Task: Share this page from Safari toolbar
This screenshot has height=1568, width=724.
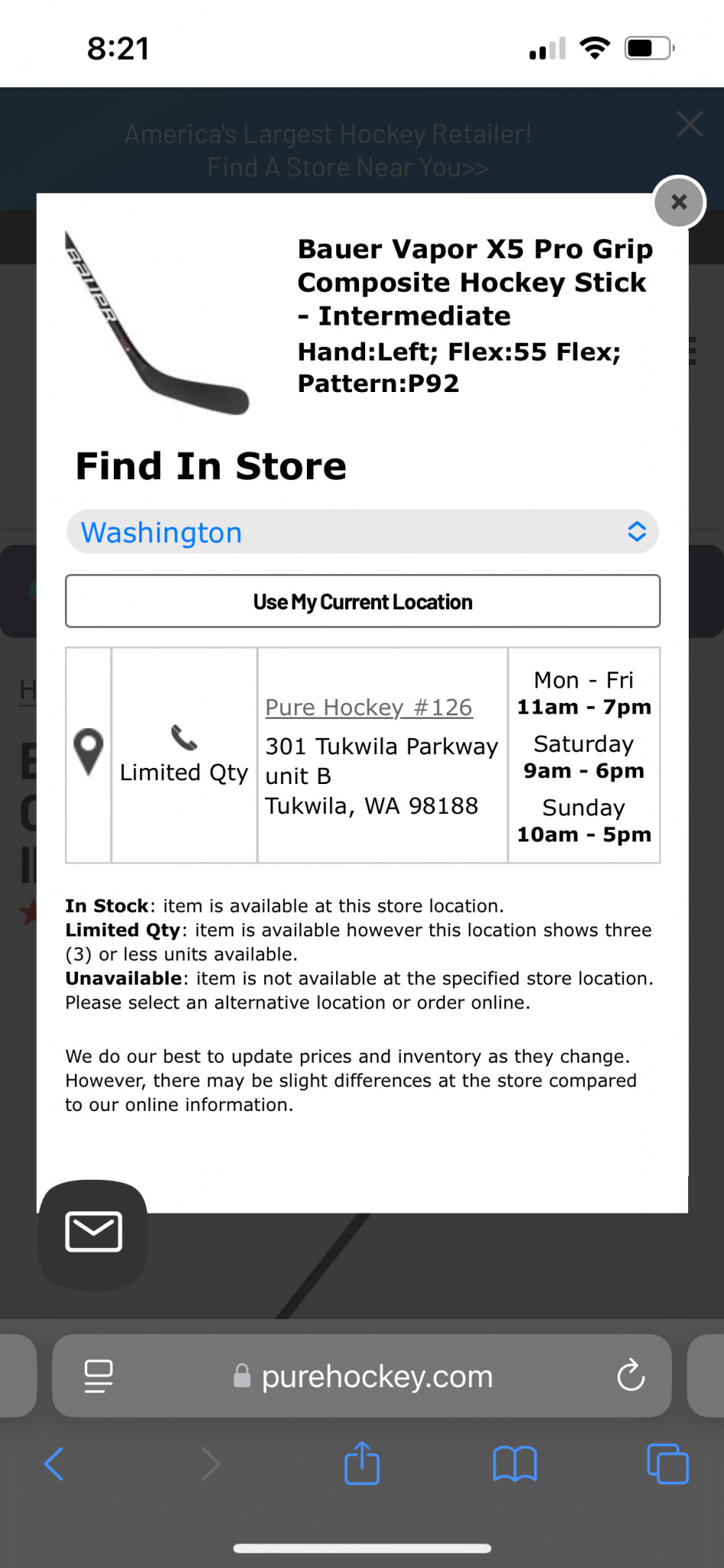Action: pos(362,1463)
